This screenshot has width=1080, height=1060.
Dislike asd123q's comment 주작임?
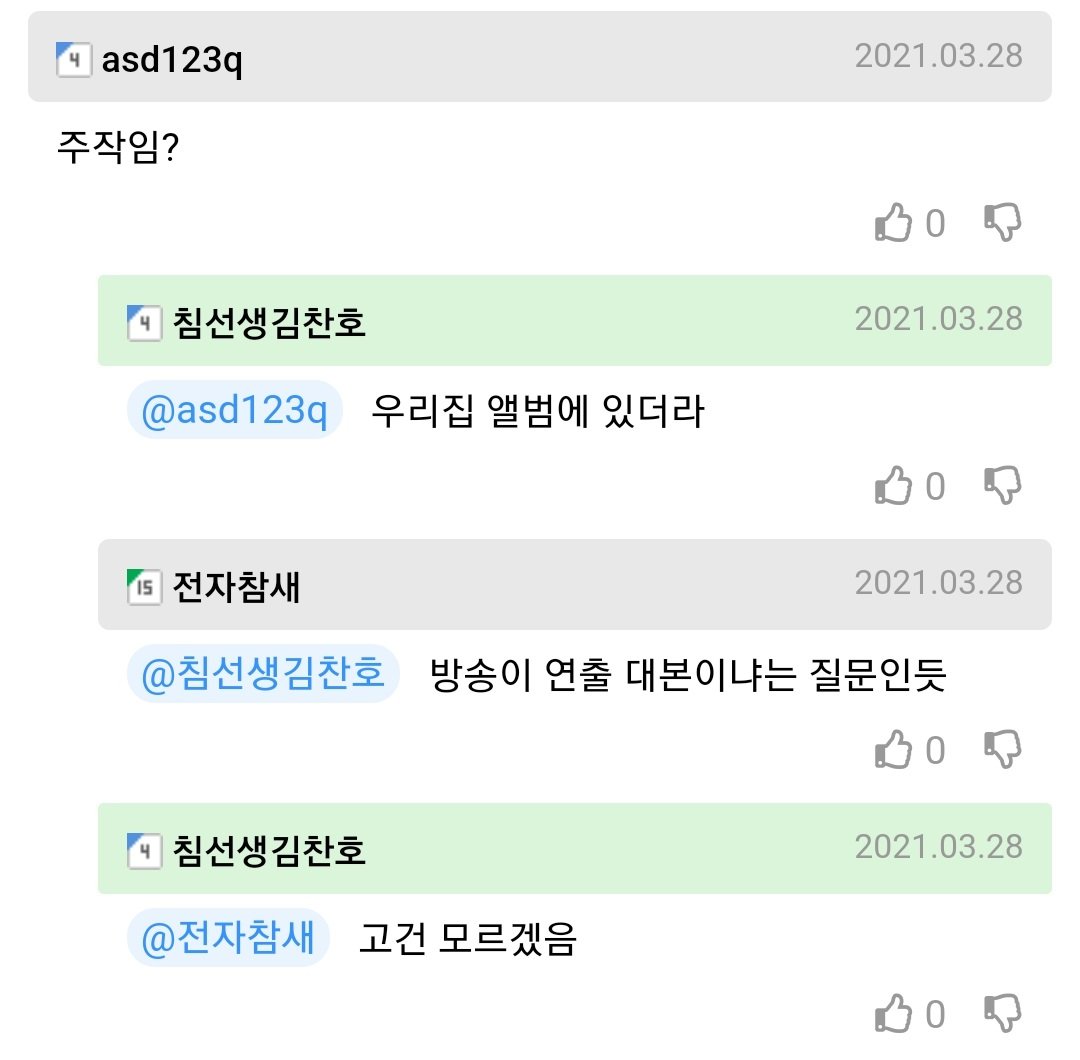coord(1002,223)
